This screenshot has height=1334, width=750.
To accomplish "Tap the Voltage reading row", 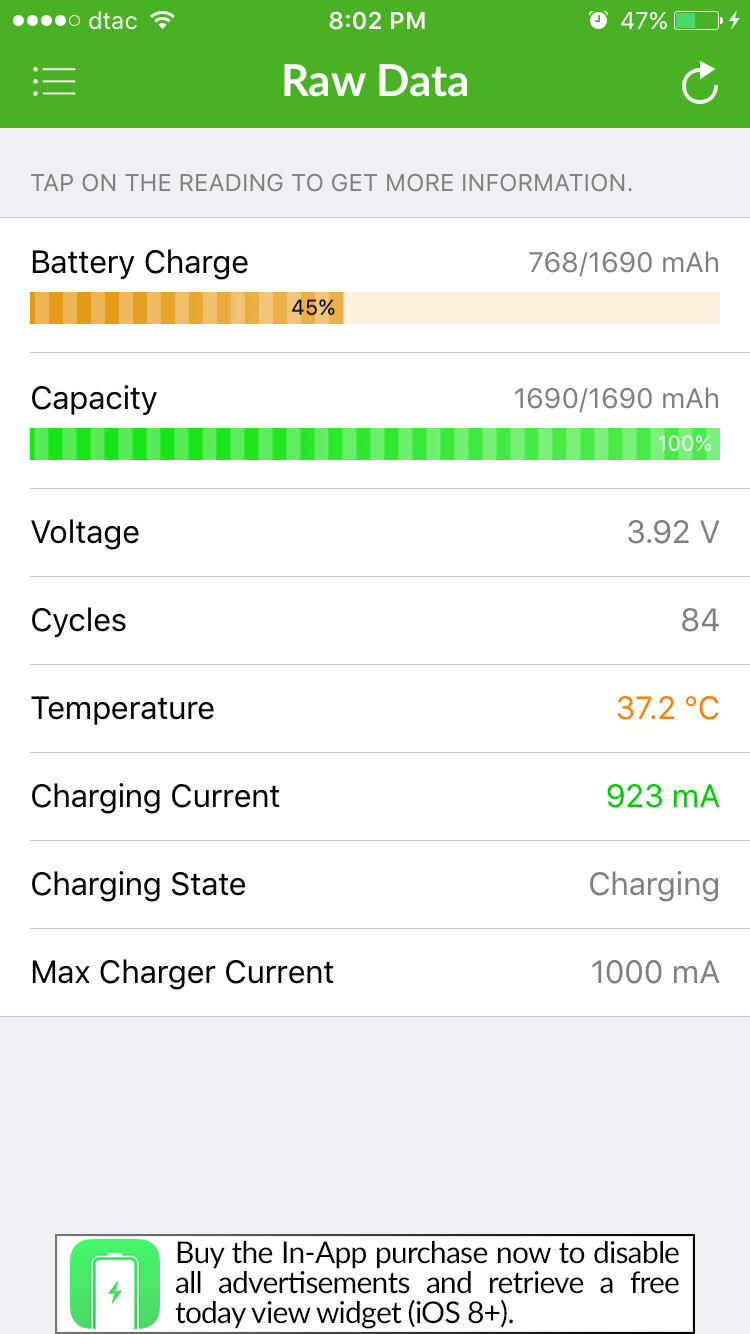I will tap(375, 533).
